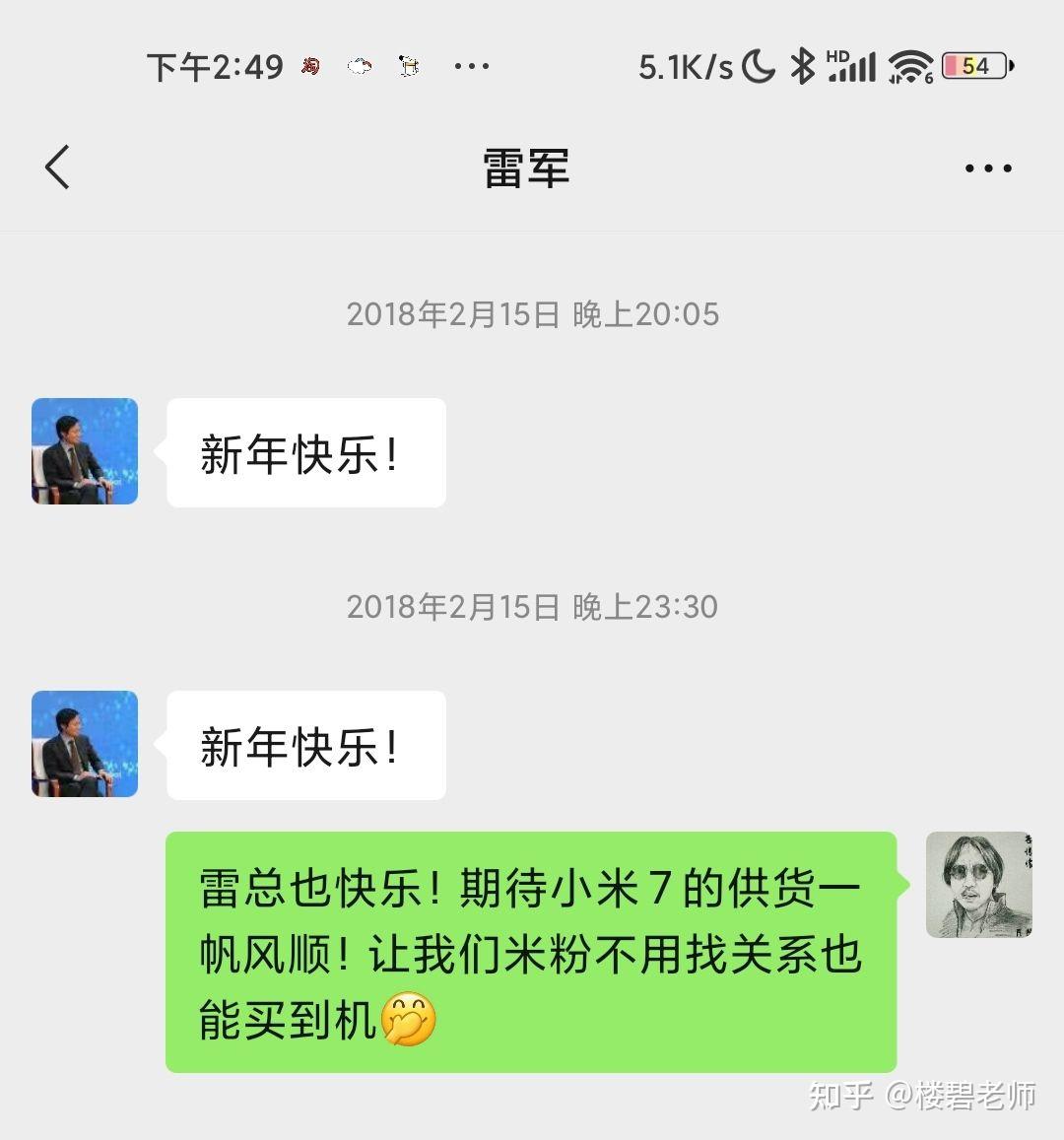The height and width of the screenshot is (1140, 1064).
Task: Go back from the 雷军 chat
Action: point(58,167)
